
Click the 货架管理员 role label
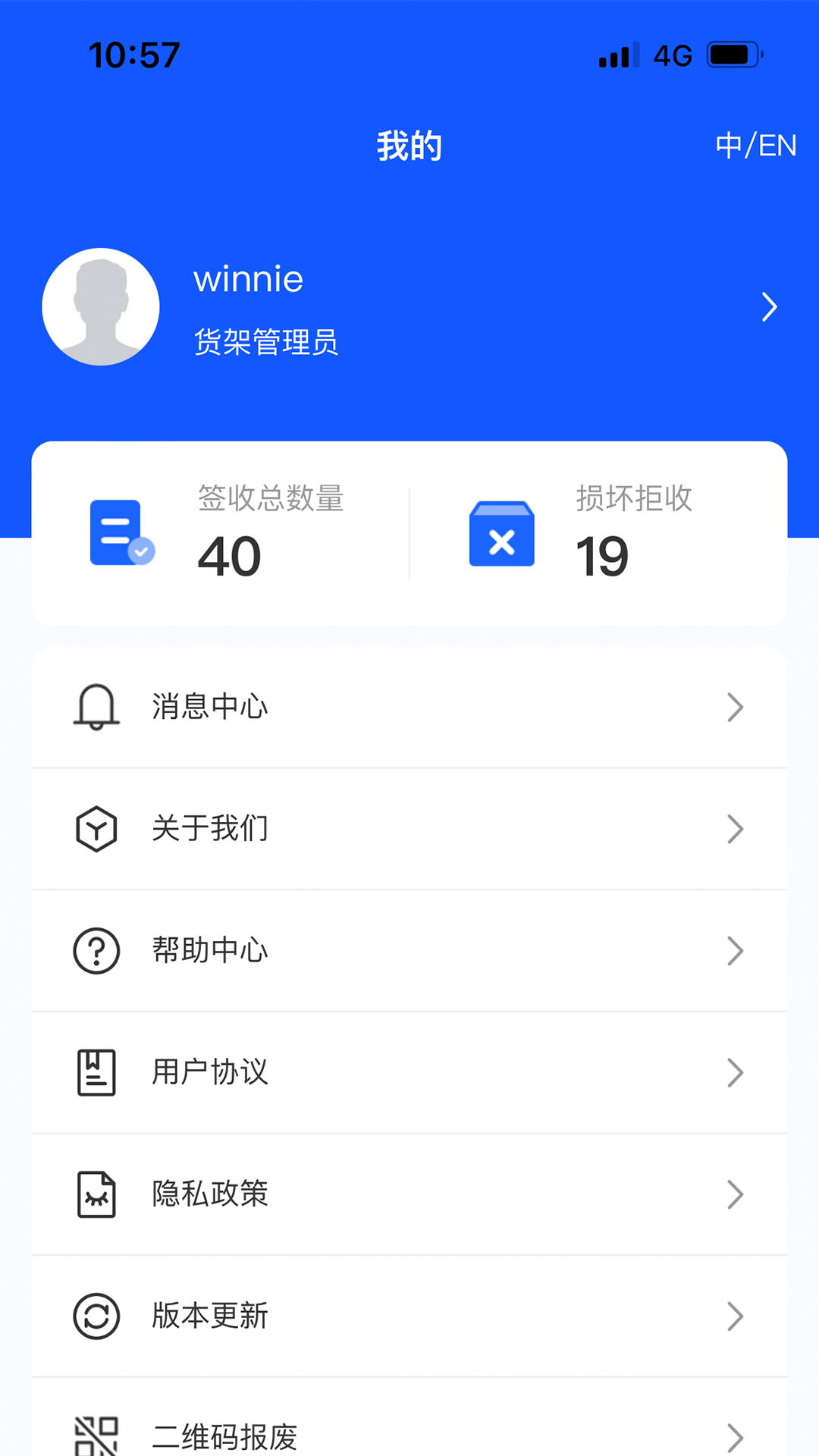267,342
